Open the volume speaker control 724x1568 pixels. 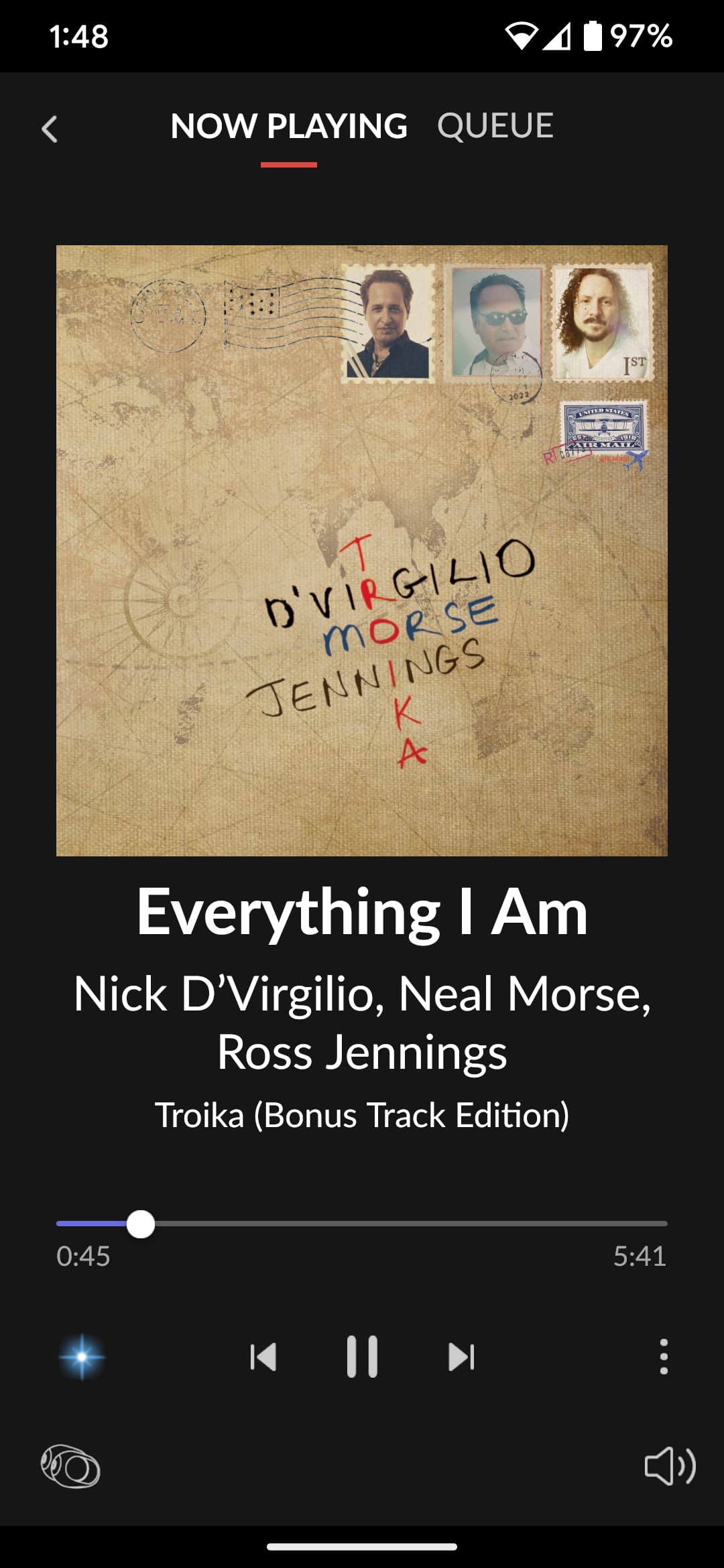(670, 1465)
